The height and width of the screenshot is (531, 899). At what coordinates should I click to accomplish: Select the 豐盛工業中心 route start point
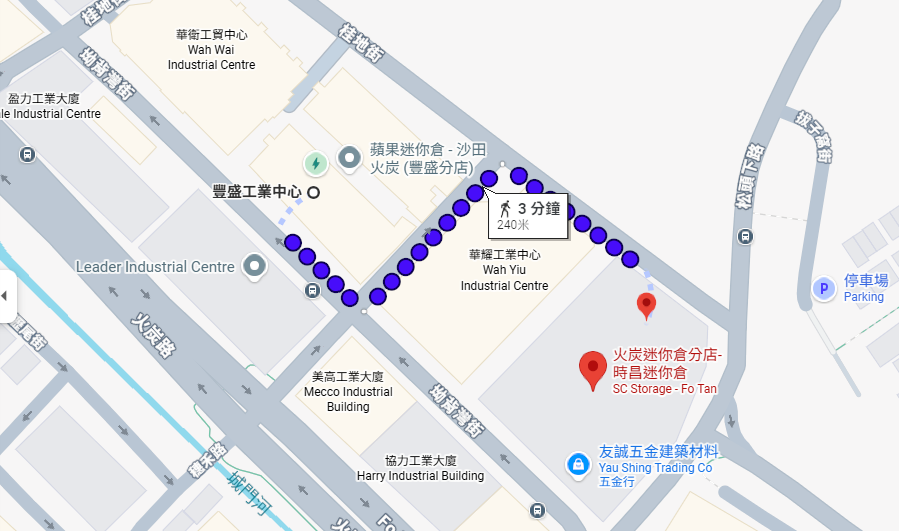pos(313,192)
